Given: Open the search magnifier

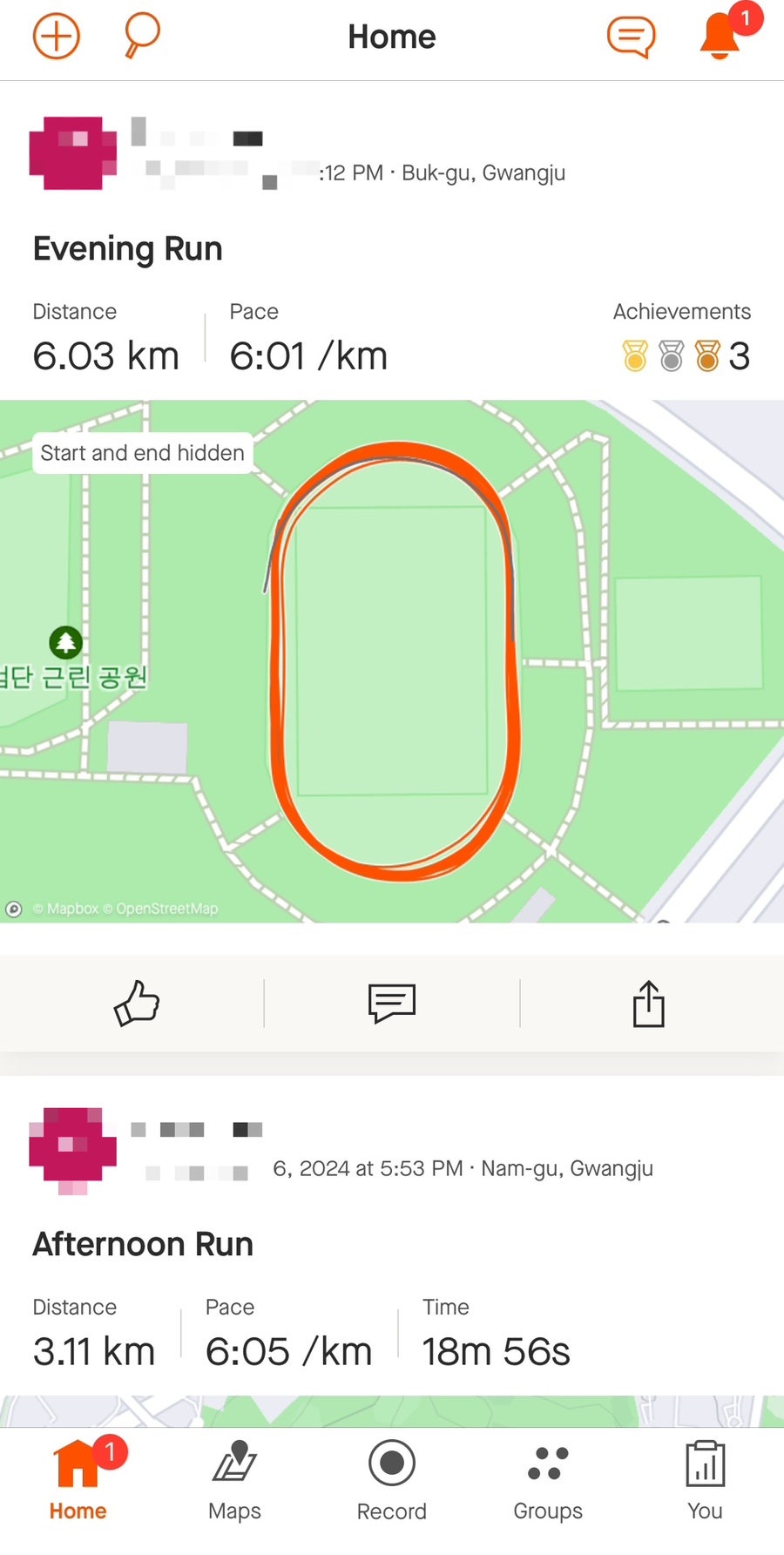Looking at the screenshot, I should 141,37.
